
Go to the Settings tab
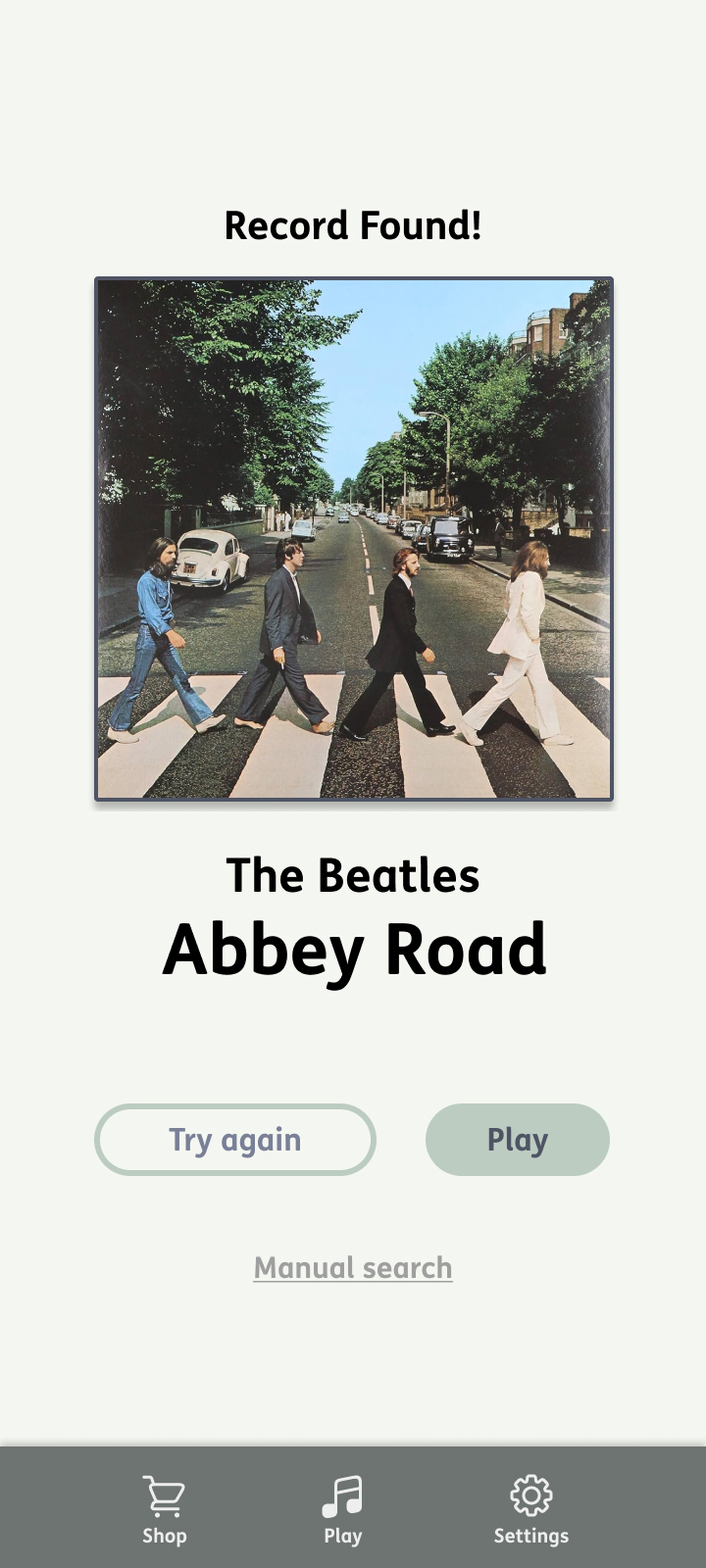531,1510
